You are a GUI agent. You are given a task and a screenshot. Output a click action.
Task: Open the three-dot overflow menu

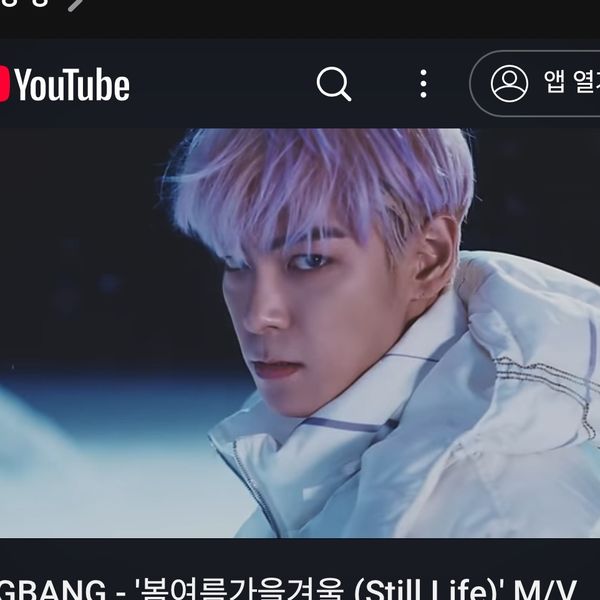tap(424, 84)
